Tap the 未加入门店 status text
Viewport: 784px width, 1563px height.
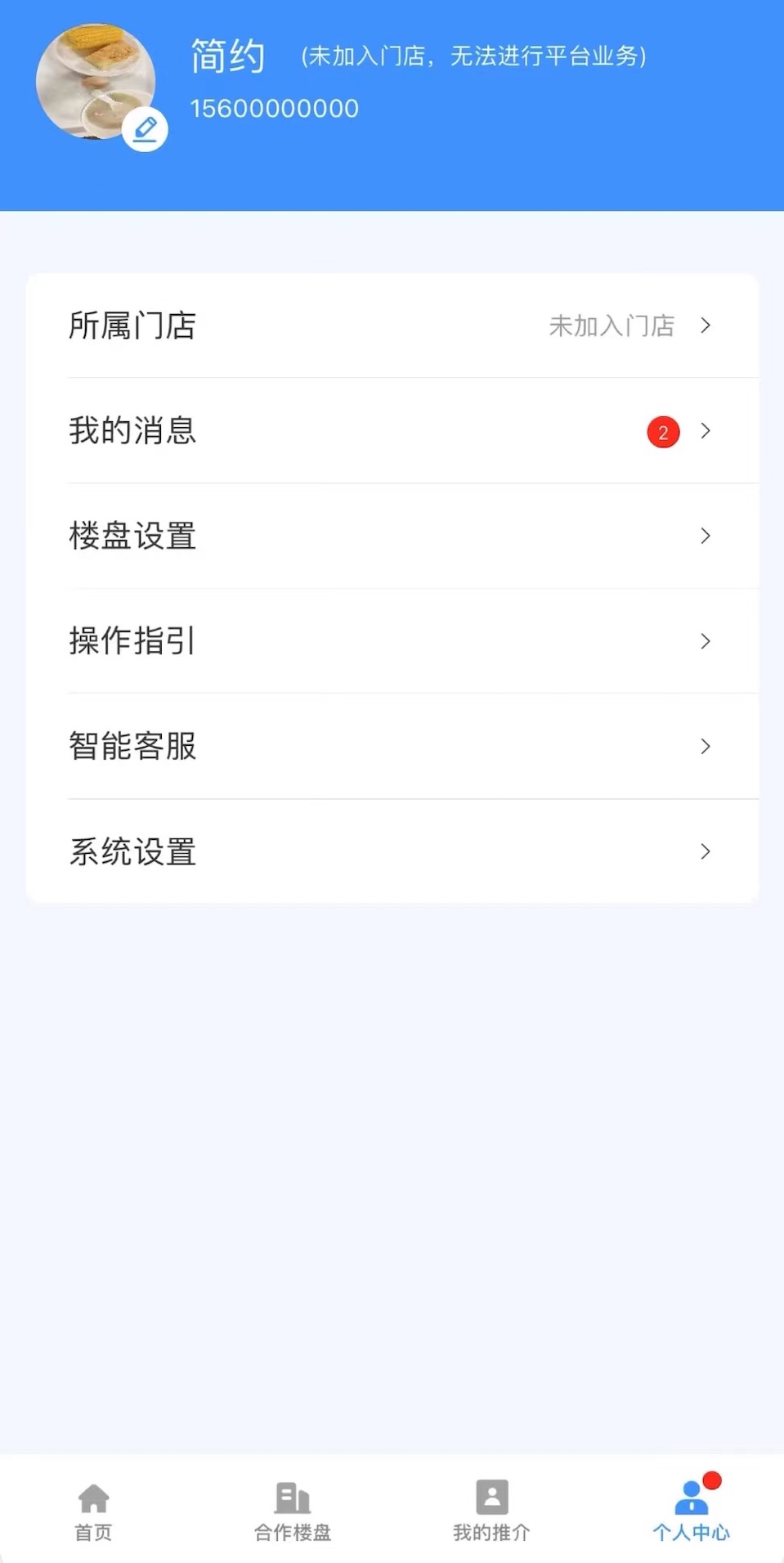(x=612, y=326)
